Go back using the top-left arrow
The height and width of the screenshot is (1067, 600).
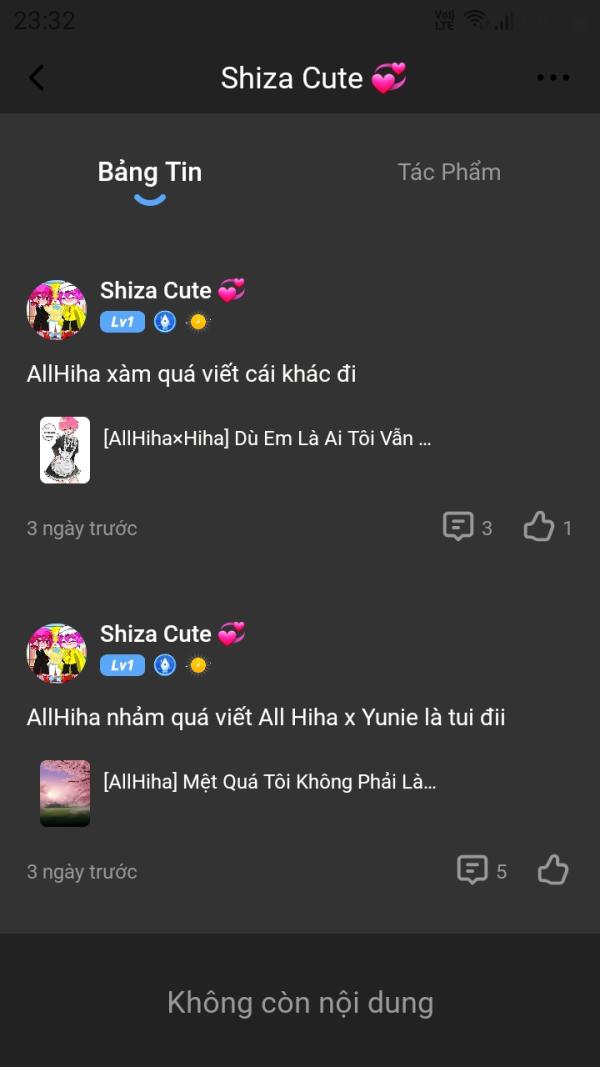click(x=37, y=78)
